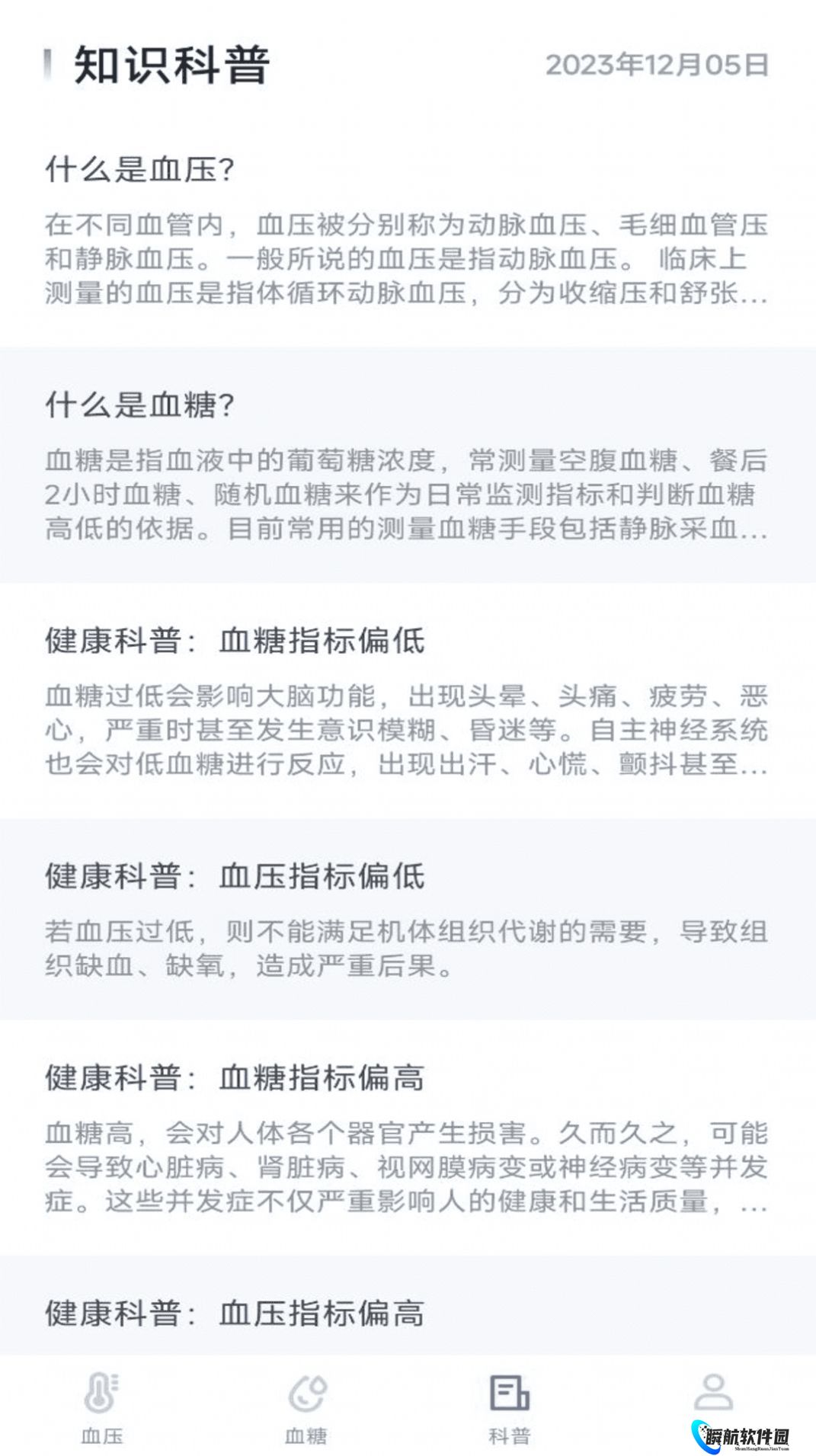Viewport: 816px width, 1456px height.
Task: Read the article 什么是血糖?
Action: [139, 405]
